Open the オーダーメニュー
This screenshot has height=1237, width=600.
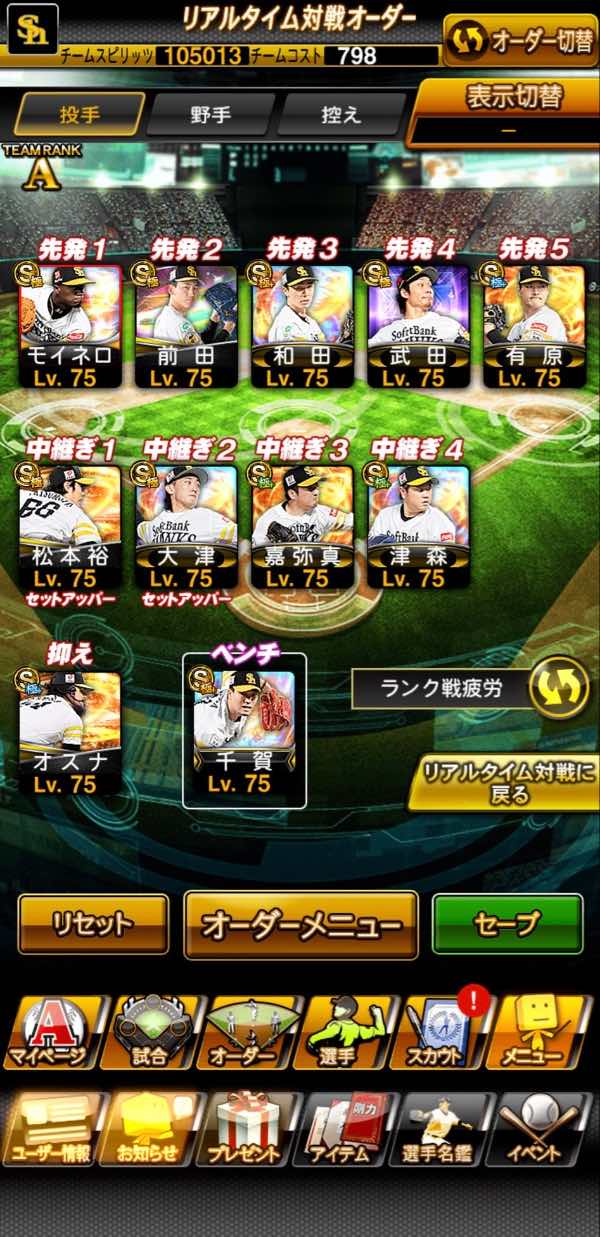[x=301, y=925]
